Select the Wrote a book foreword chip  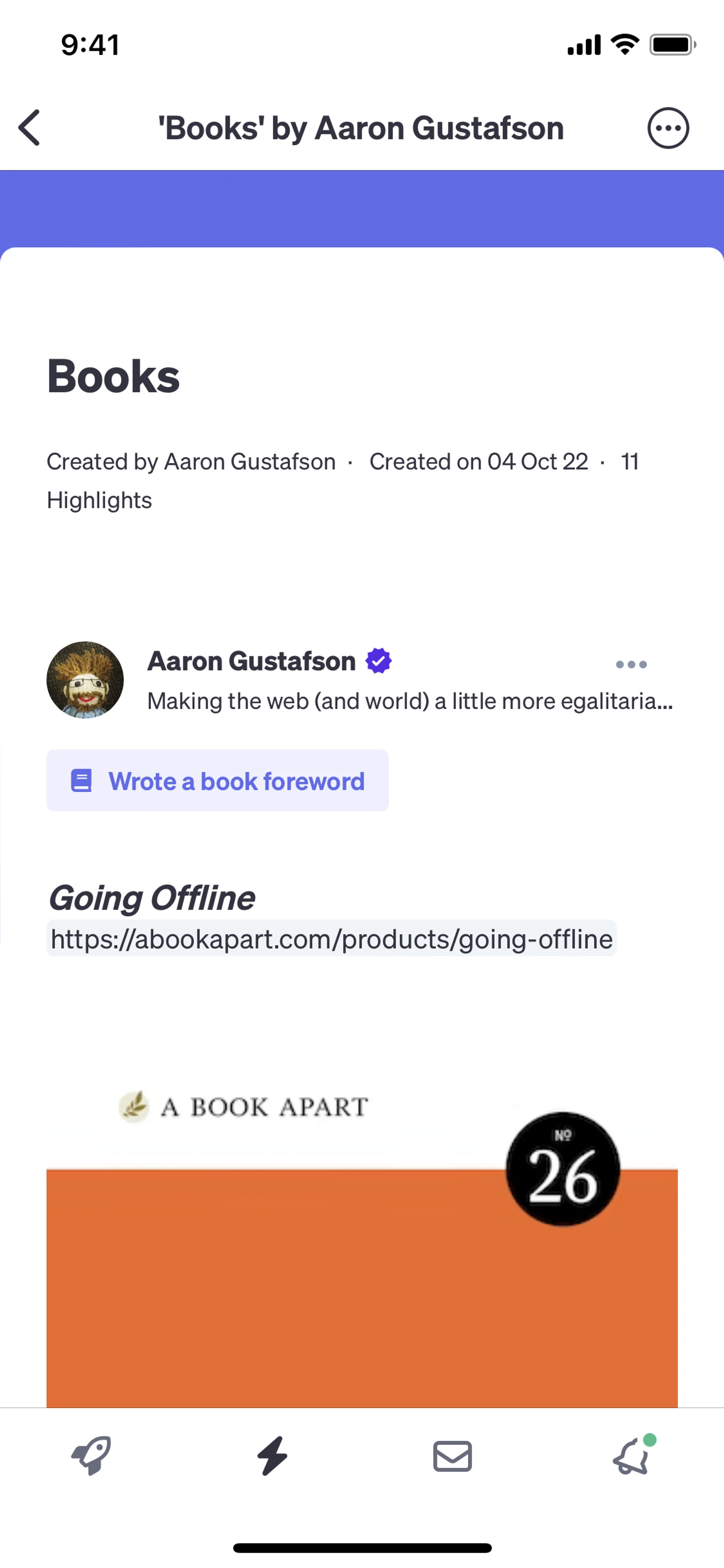(217, 781)
